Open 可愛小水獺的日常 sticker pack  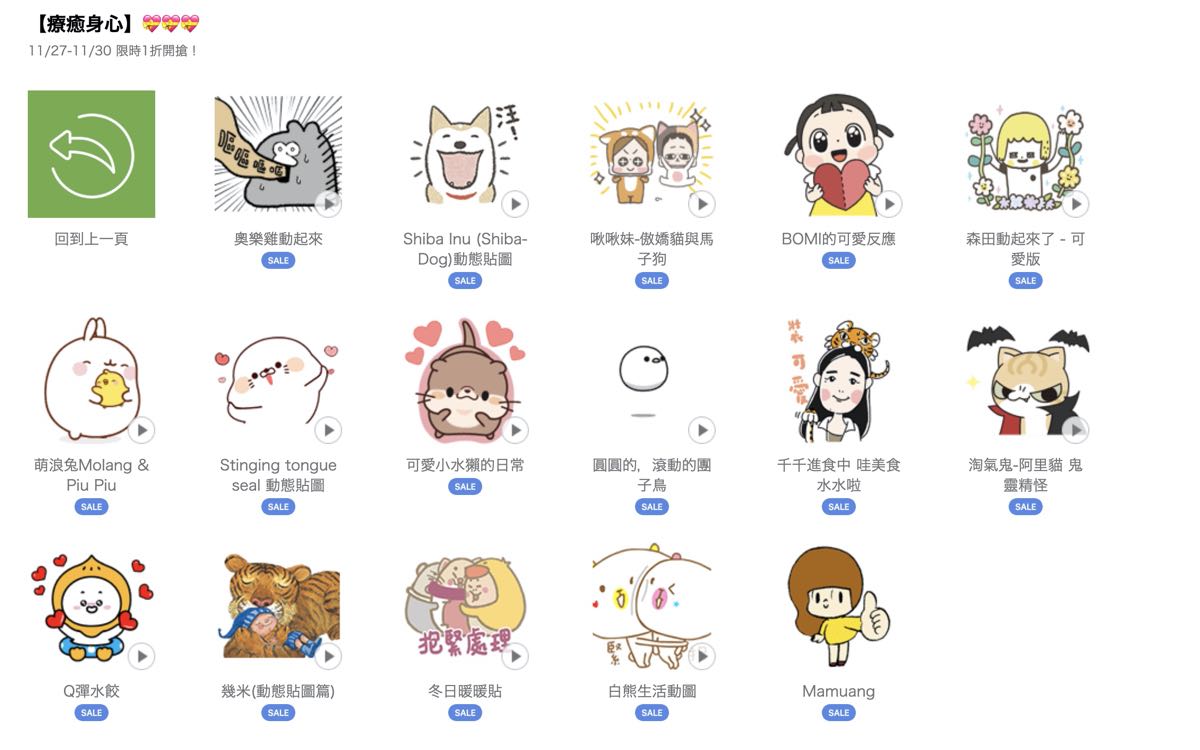coord(465,380)
